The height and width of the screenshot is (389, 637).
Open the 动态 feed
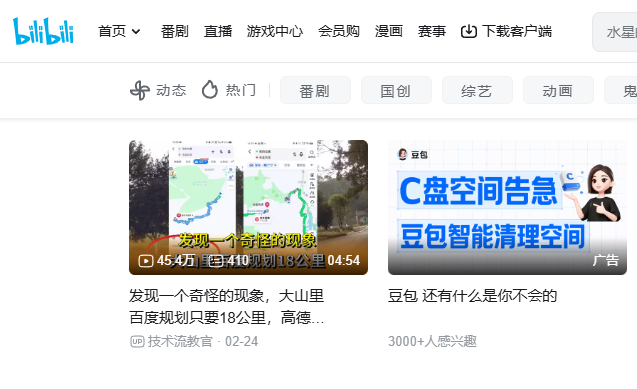[x=158, y=90]
